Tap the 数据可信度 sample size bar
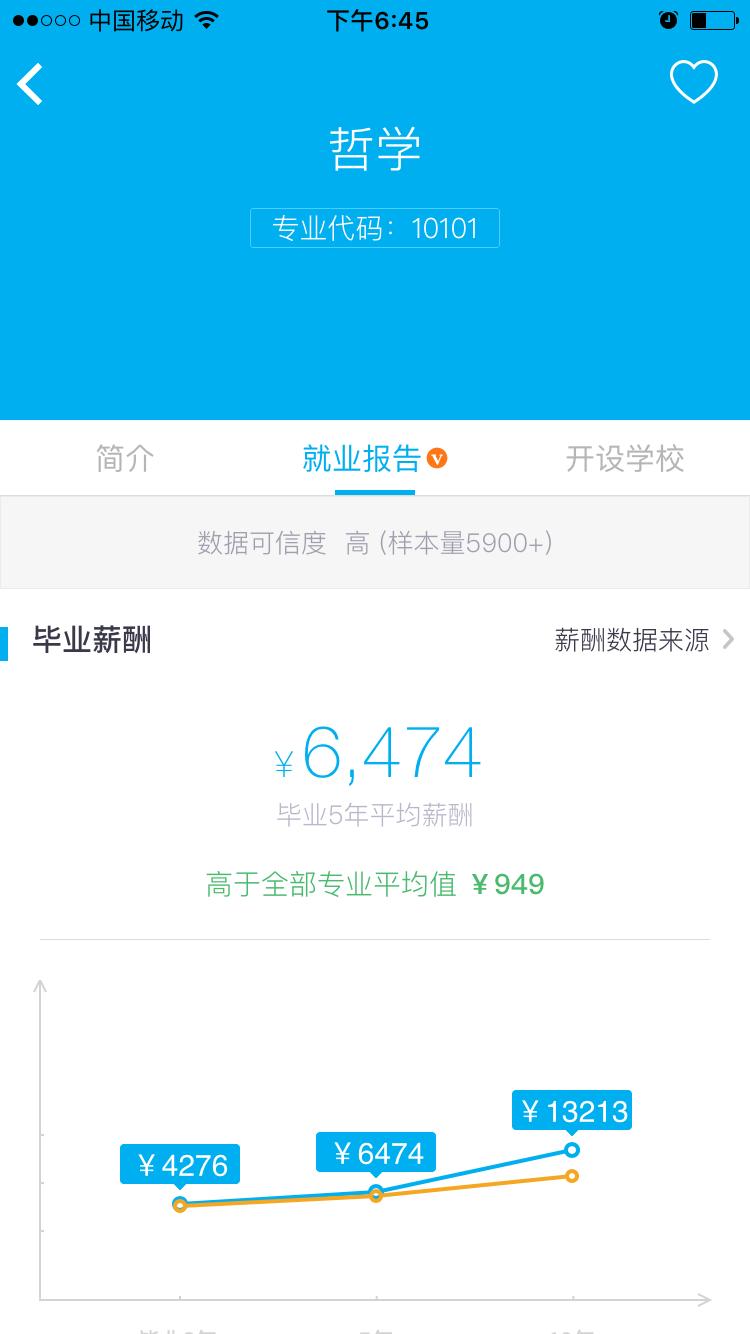 click(x=375, y=542)
